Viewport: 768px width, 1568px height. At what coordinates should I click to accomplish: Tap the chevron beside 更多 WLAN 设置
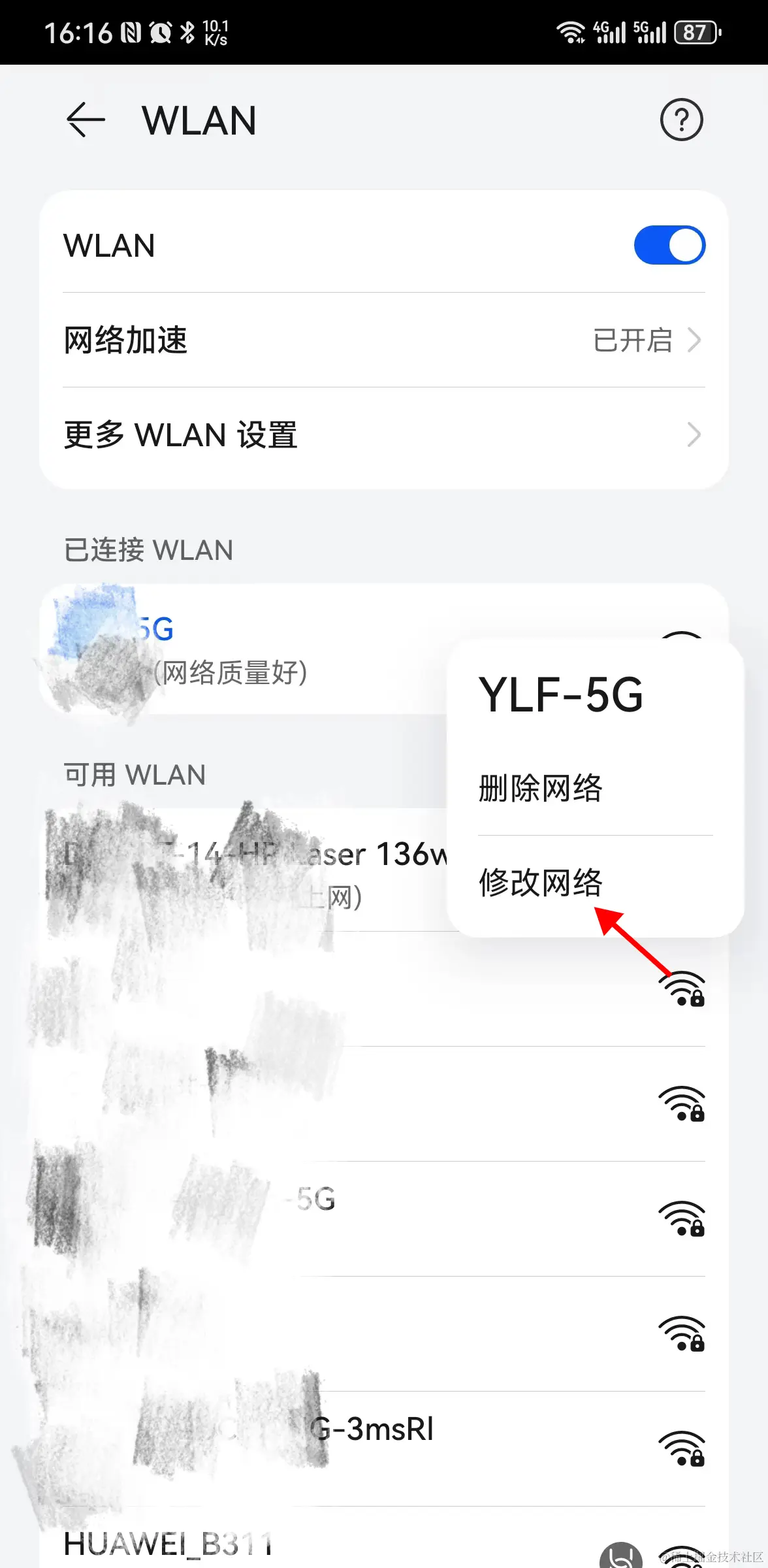click(694, 434)
